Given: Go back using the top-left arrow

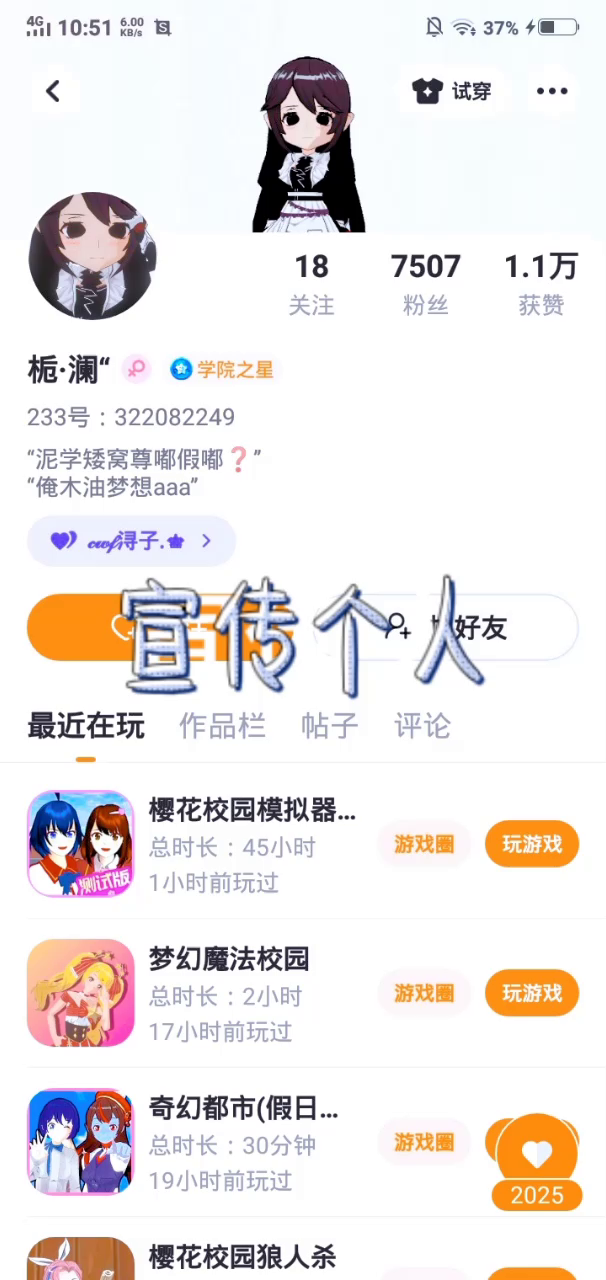Looking at the screenshot, I should 53,91.
